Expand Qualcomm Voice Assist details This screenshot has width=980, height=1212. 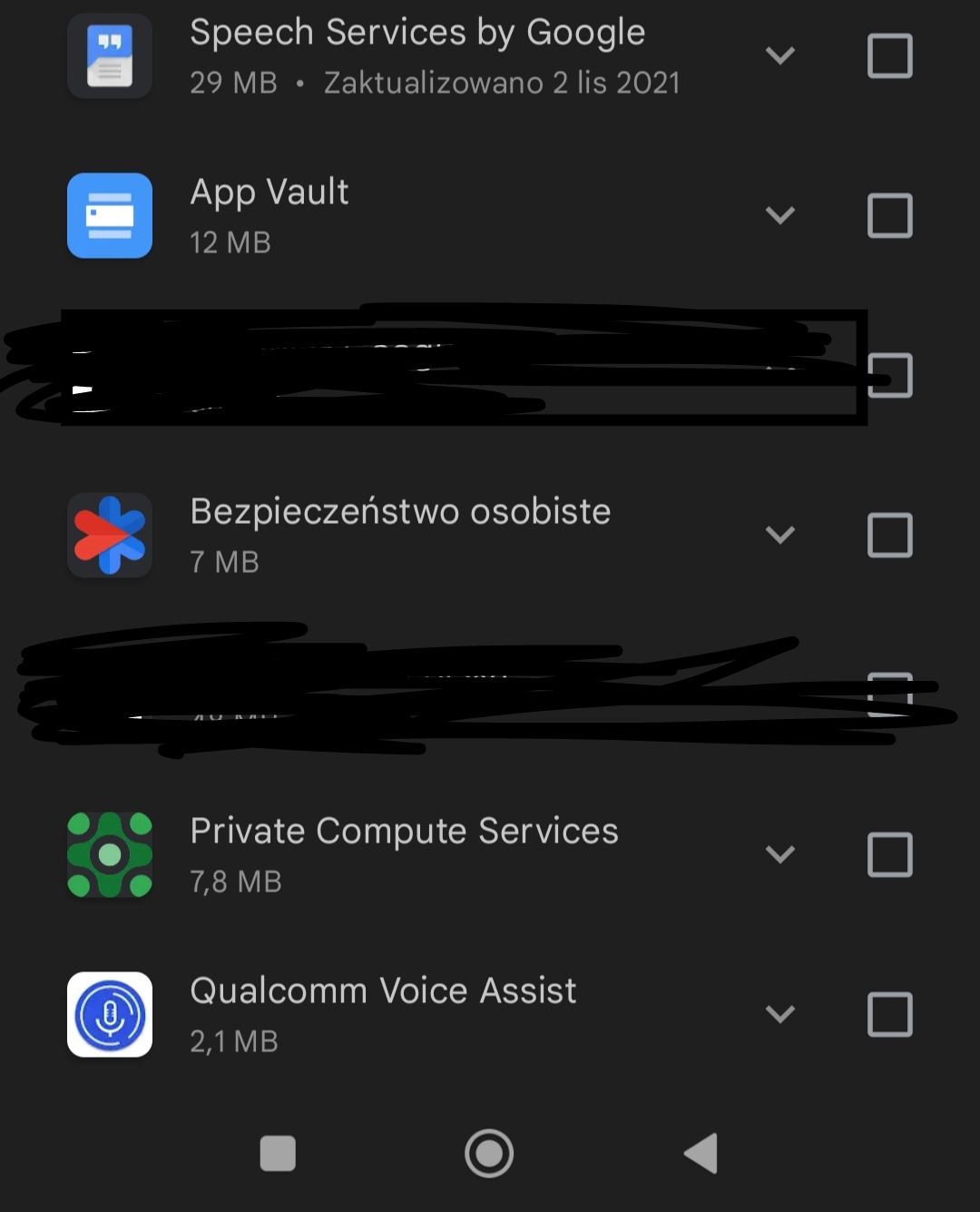tap(780, 1015)
